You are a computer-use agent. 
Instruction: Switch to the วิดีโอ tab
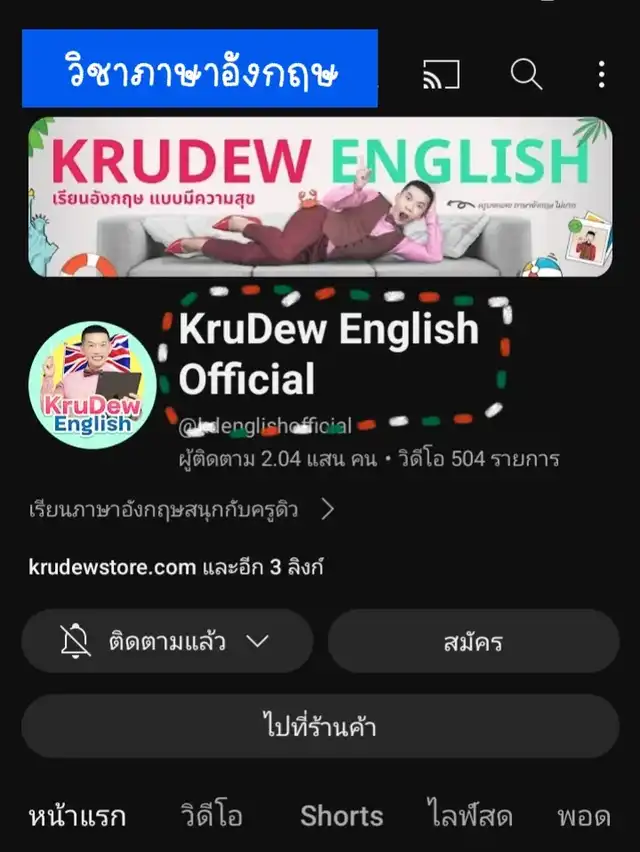tap(211, 816)
